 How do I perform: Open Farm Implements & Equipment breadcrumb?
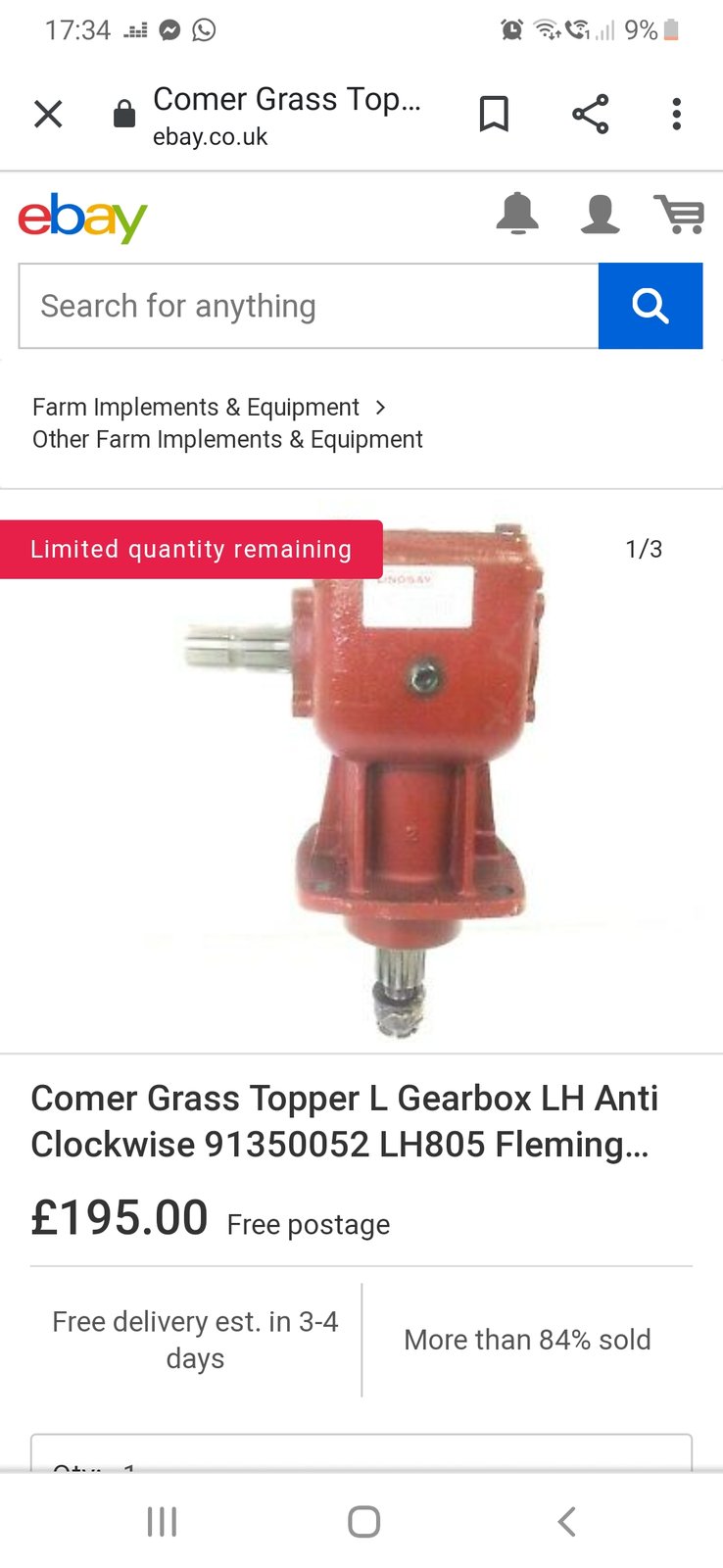(195, 407)
